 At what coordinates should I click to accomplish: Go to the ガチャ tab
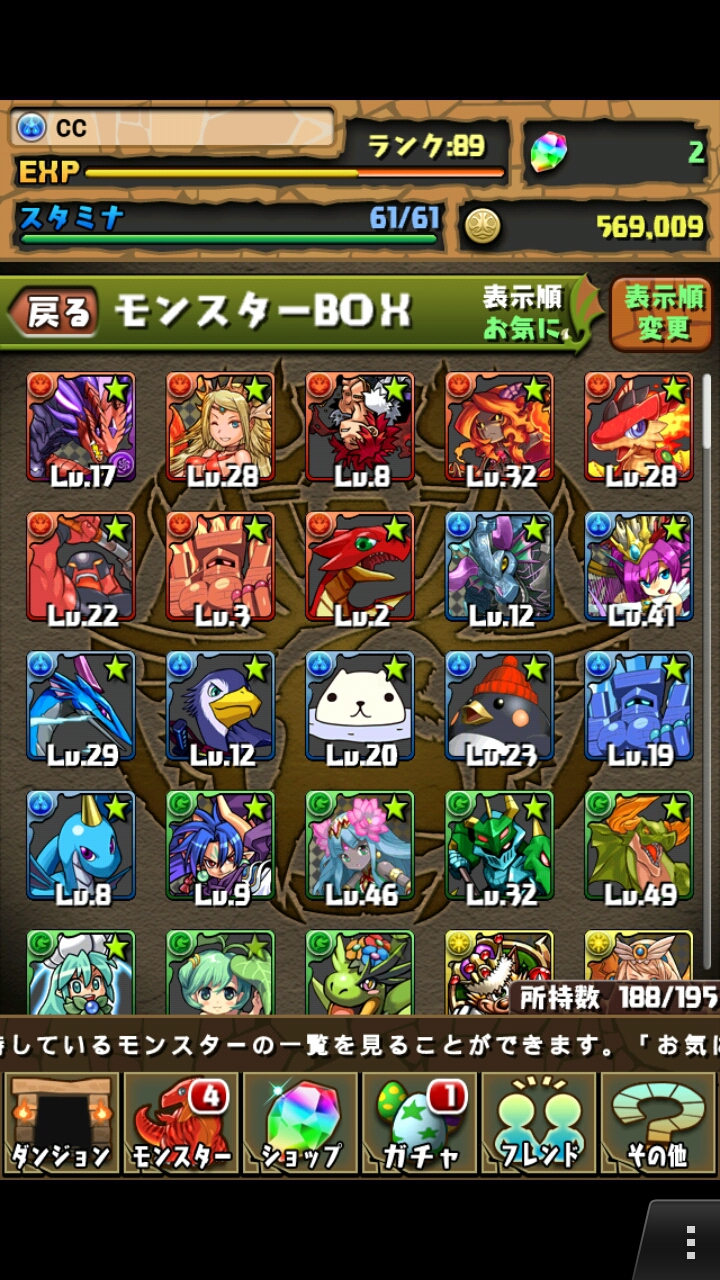click(x=419, y=1122)
